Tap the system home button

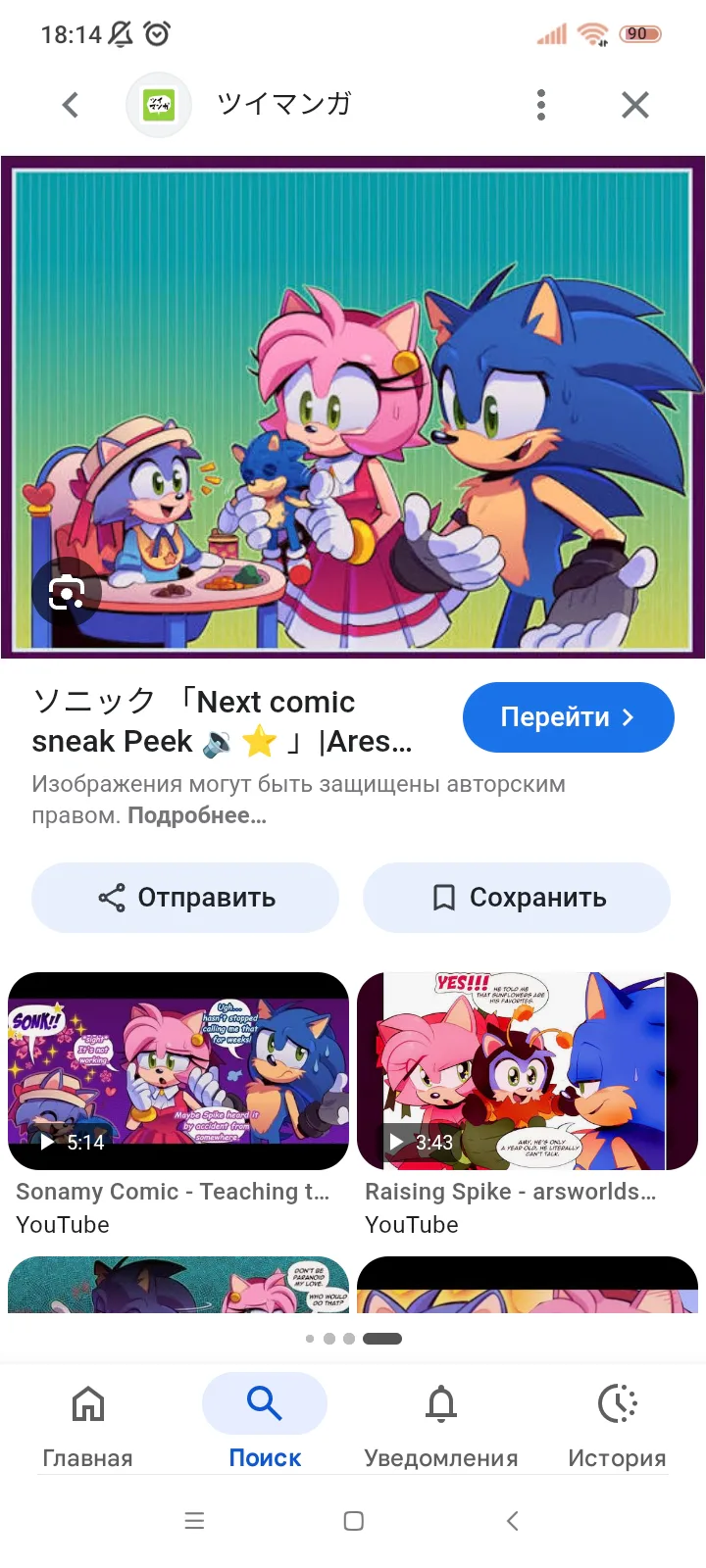point(354,1521)
